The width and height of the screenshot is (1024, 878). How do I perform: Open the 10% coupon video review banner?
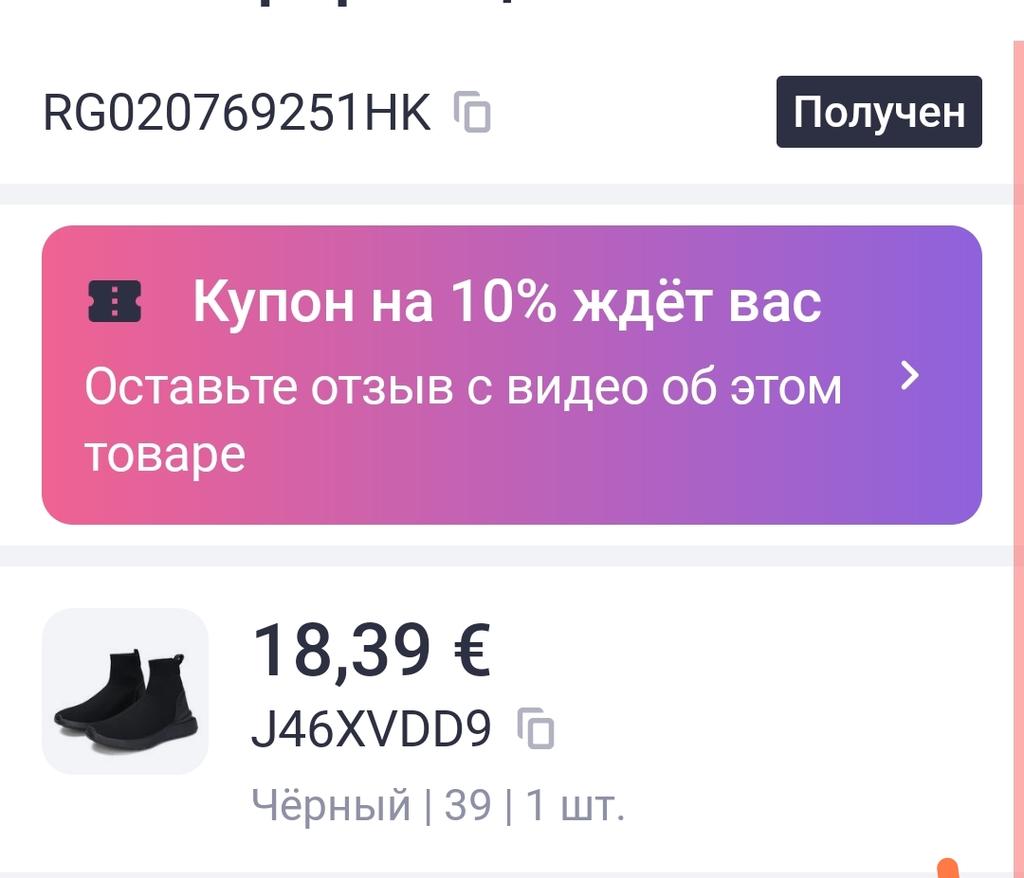(511, 375)
